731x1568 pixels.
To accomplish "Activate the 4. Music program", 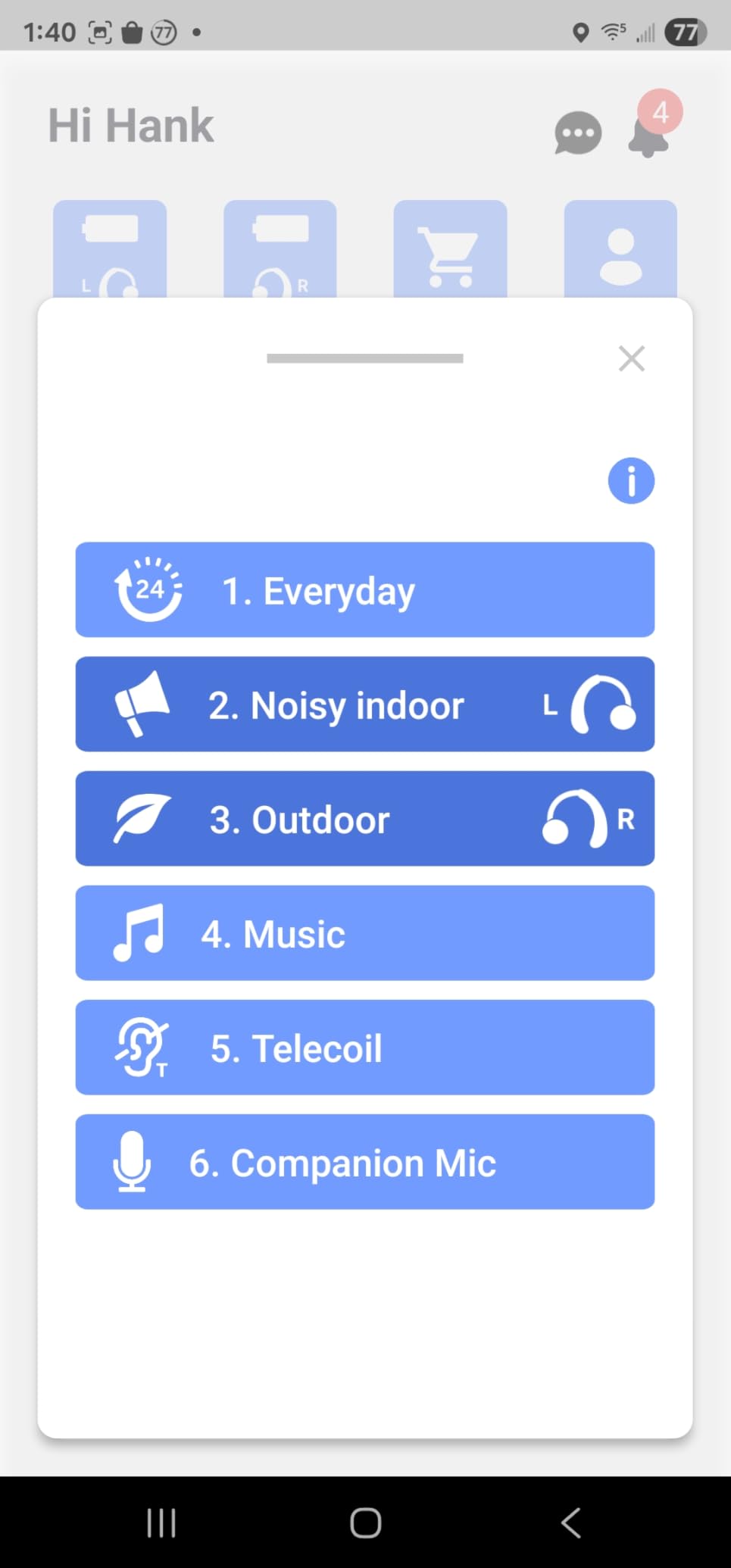I will [365, 932].
